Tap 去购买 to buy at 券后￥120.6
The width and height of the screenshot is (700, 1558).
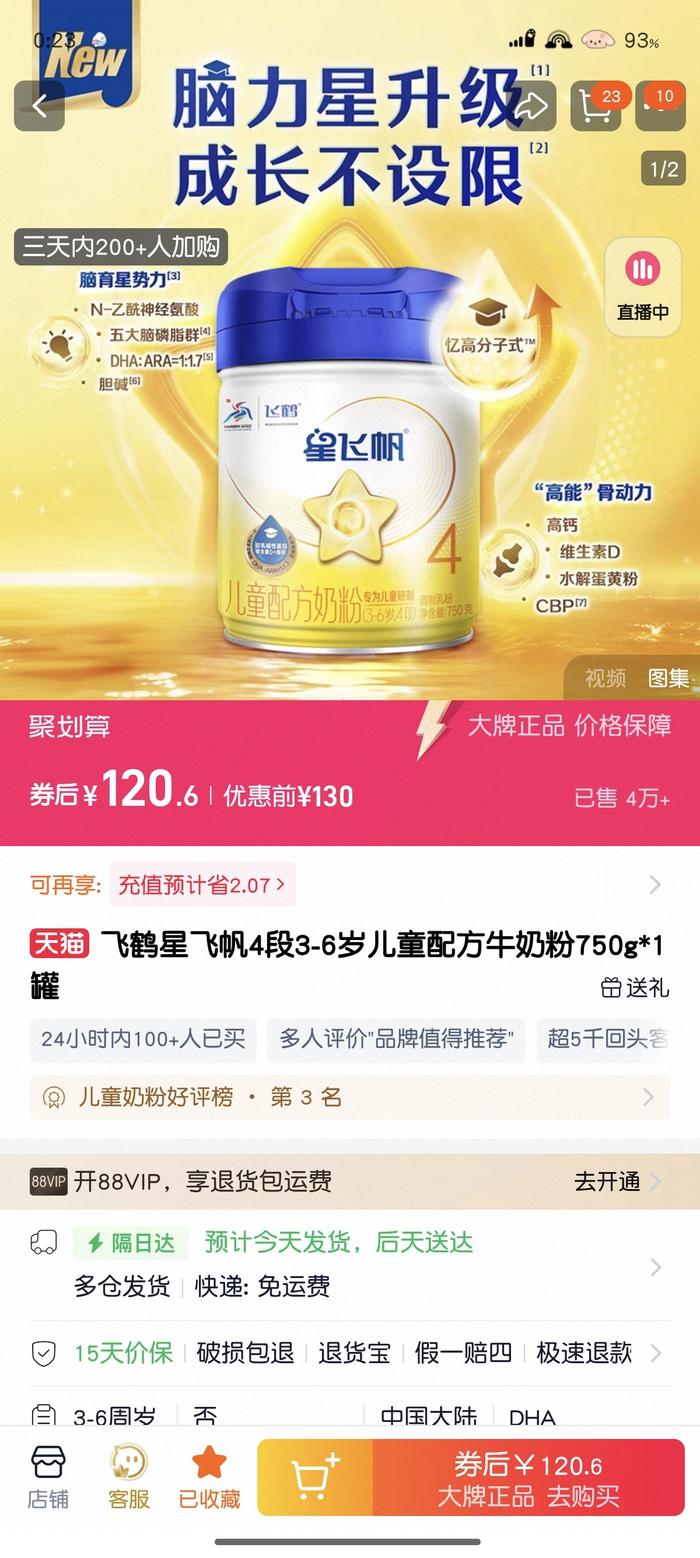pos(528,1477)
